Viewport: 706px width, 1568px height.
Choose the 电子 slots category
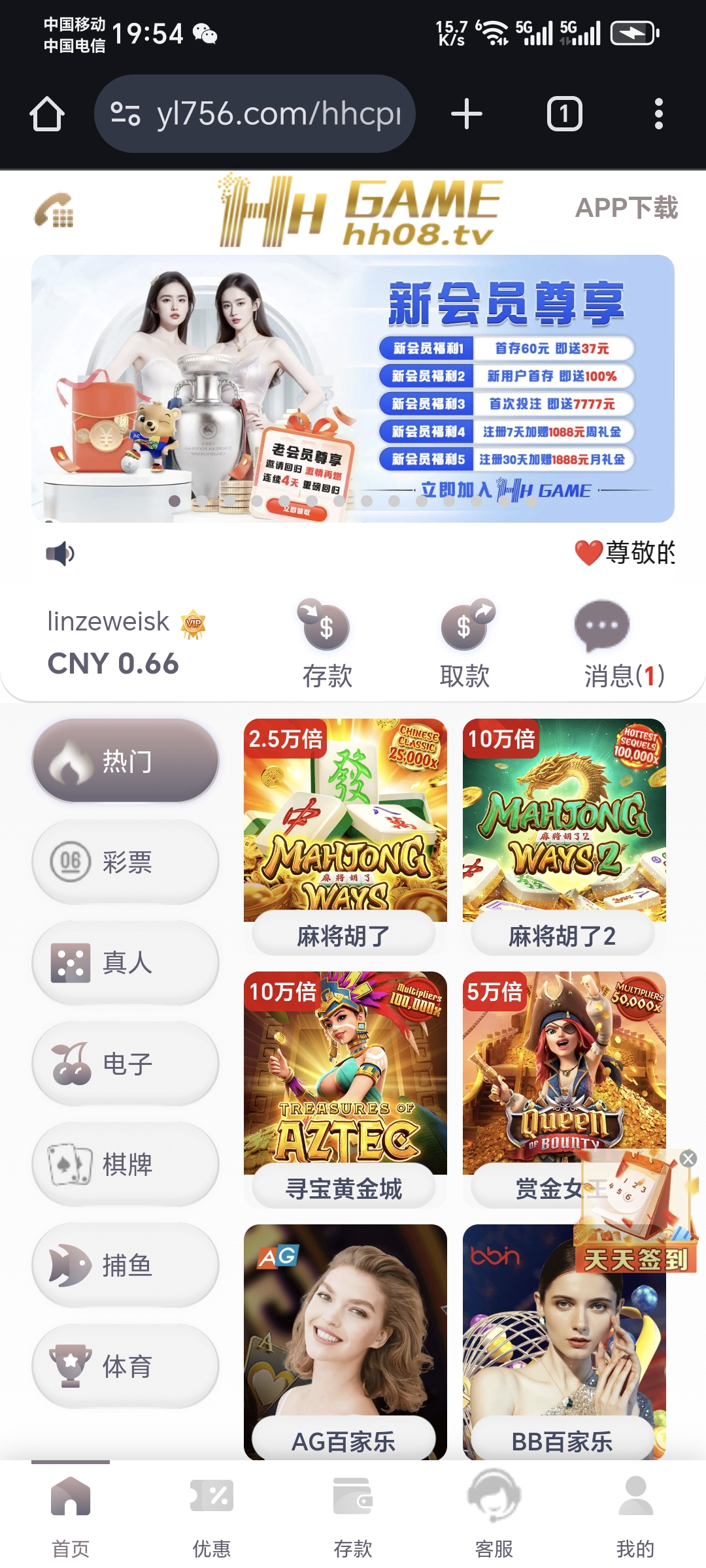[x=126, y=1064]
